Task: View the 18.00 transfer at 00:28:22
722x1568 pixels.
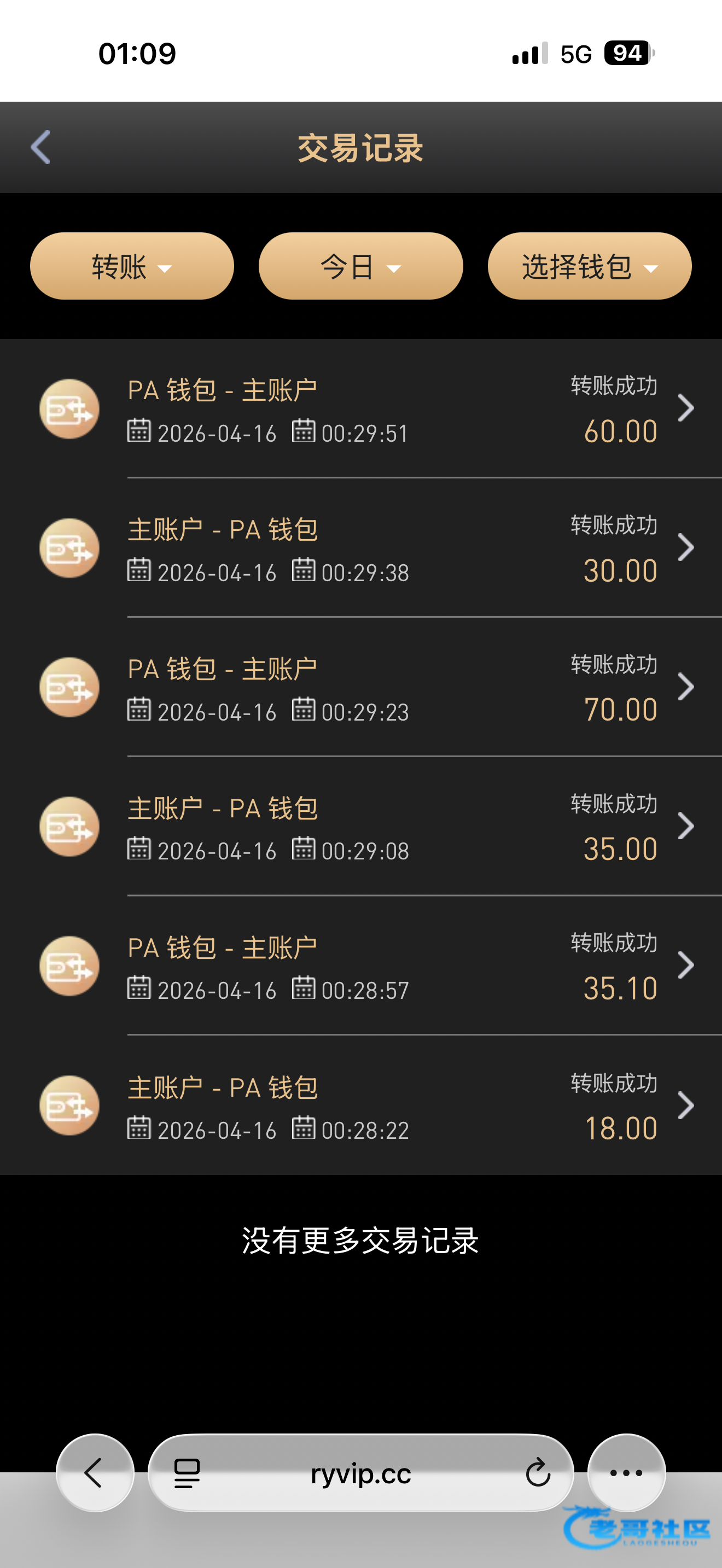Action: [389, 1105]
